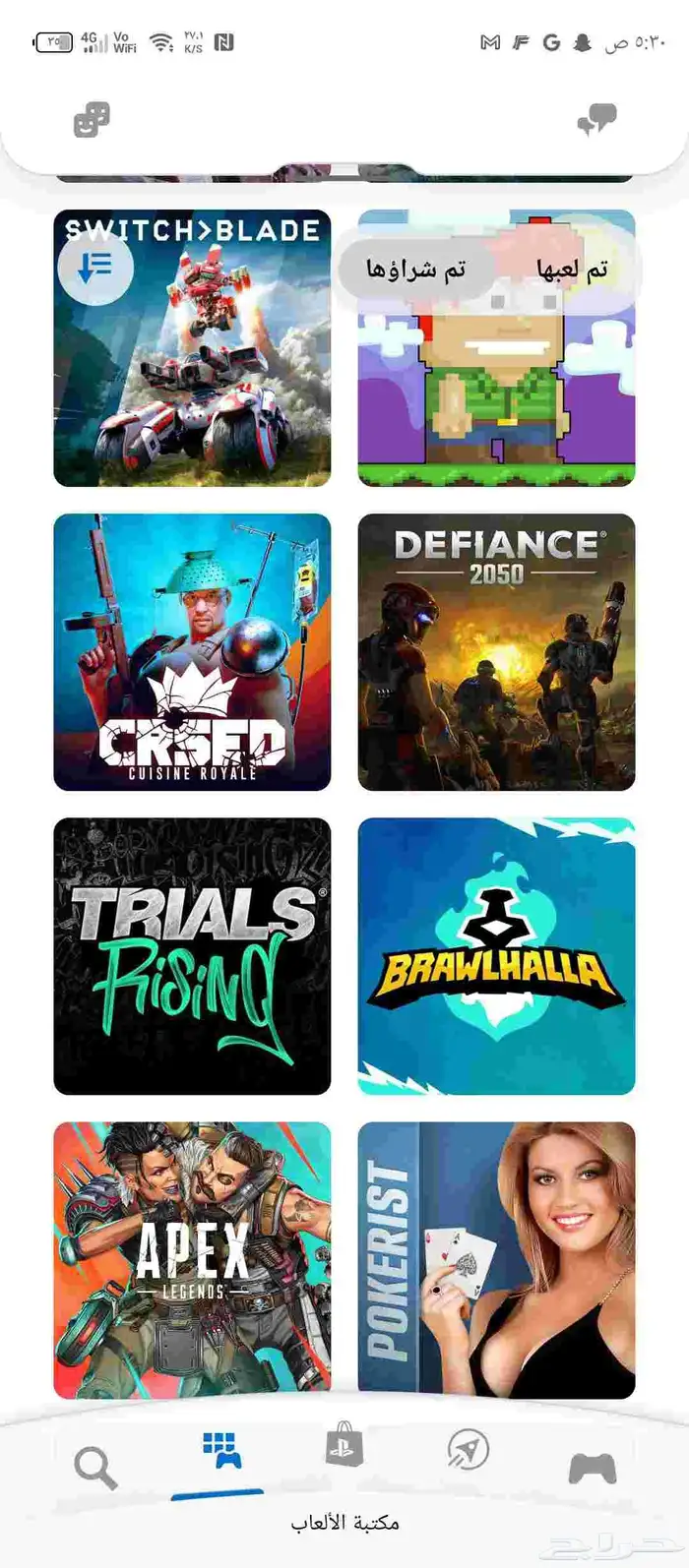Switch to the search tab
The width and height of the screenshot is (689, 1568).
[95, 1468]
